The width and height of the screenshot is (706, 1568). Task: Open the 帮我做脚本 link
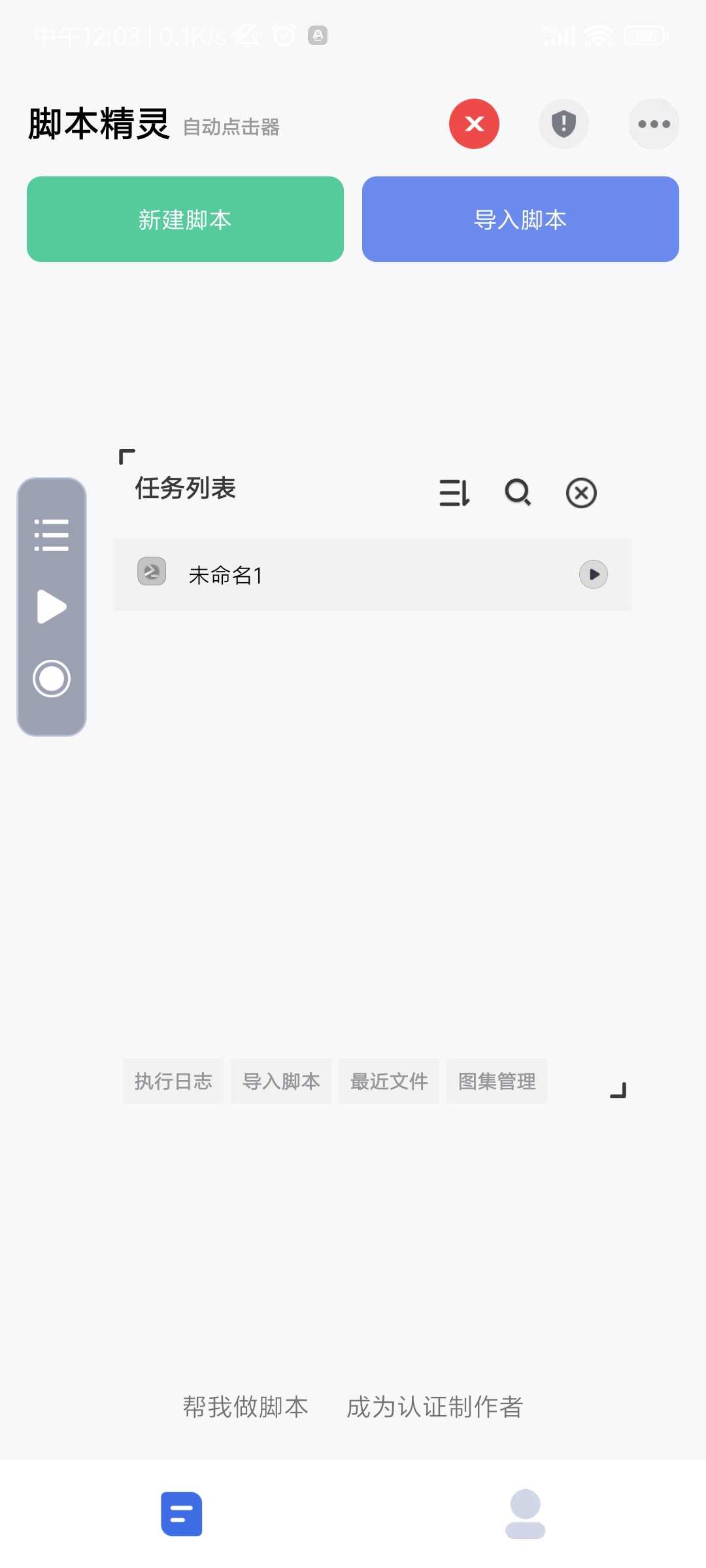click(x=246, y=1407)
